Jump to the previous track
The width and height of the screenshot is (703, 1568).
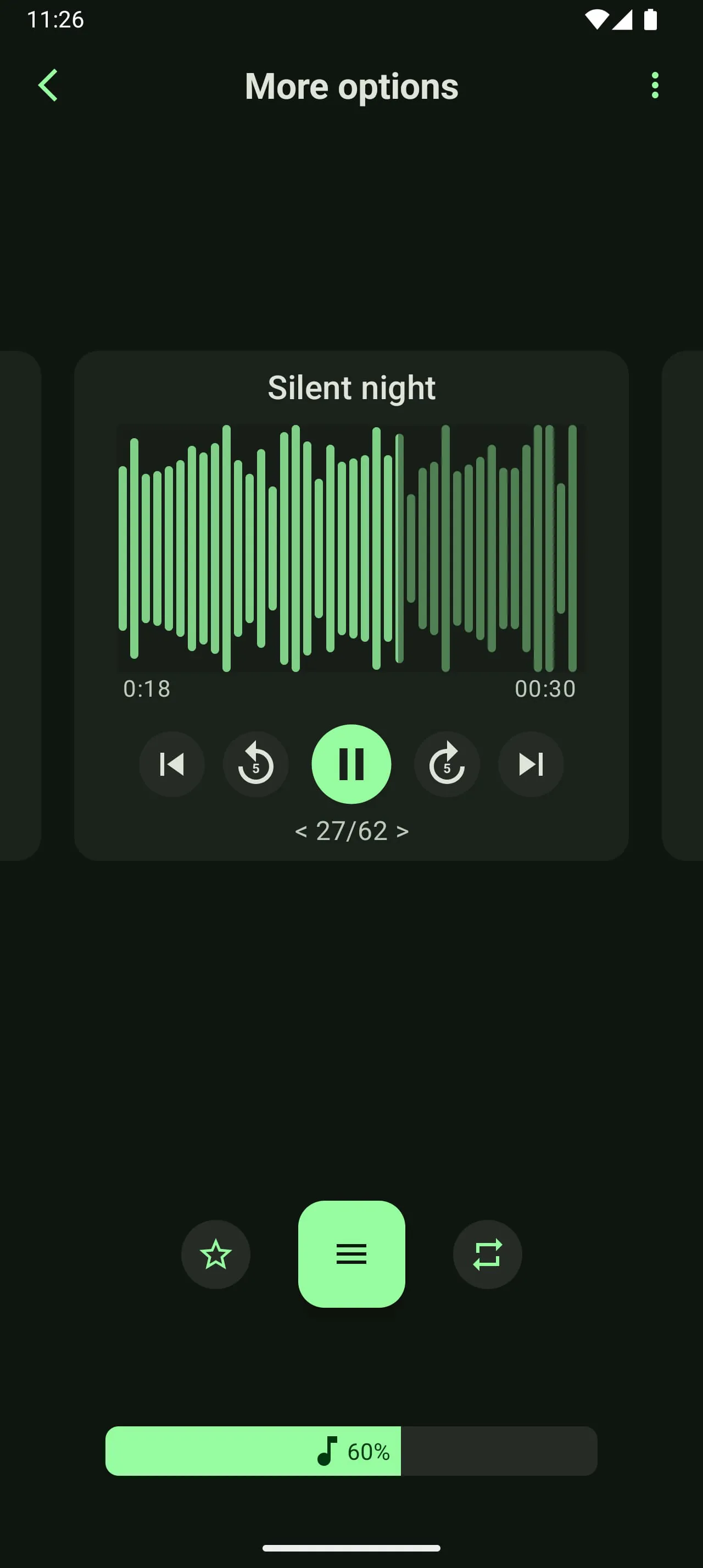point(172,765)
